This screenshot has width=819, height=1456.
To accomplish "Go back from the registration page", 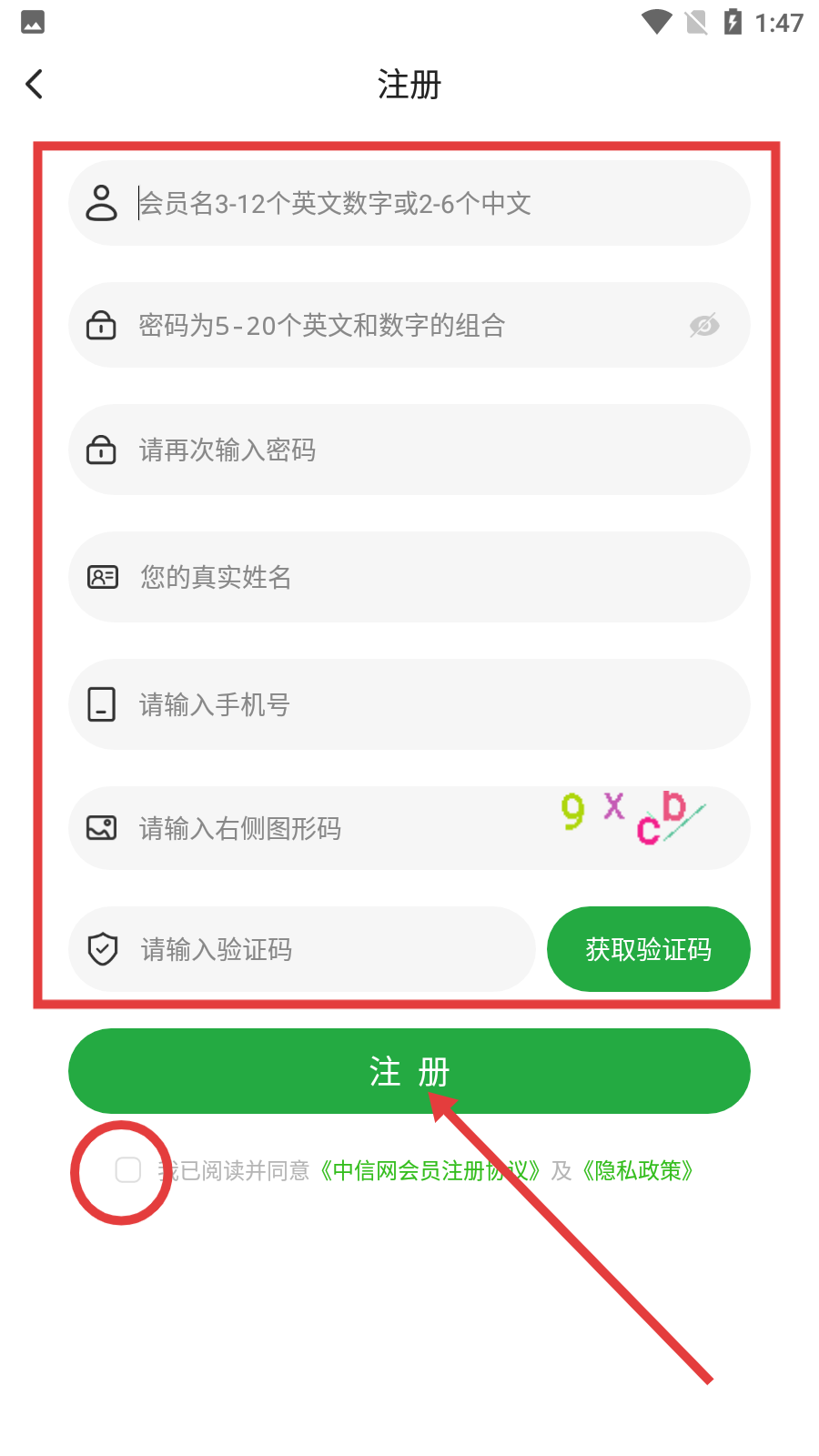I will (x=35, y=85).
